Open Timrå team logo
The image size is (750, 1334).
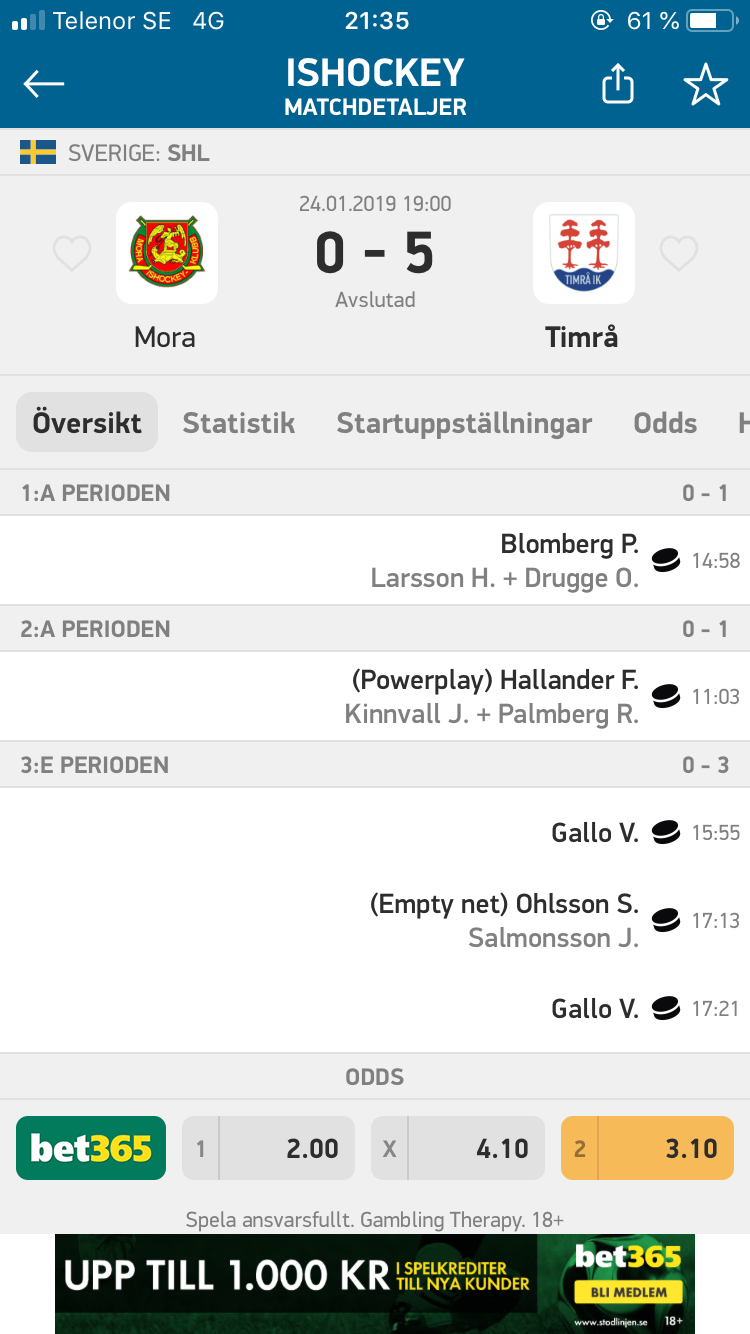click(584, 253)
